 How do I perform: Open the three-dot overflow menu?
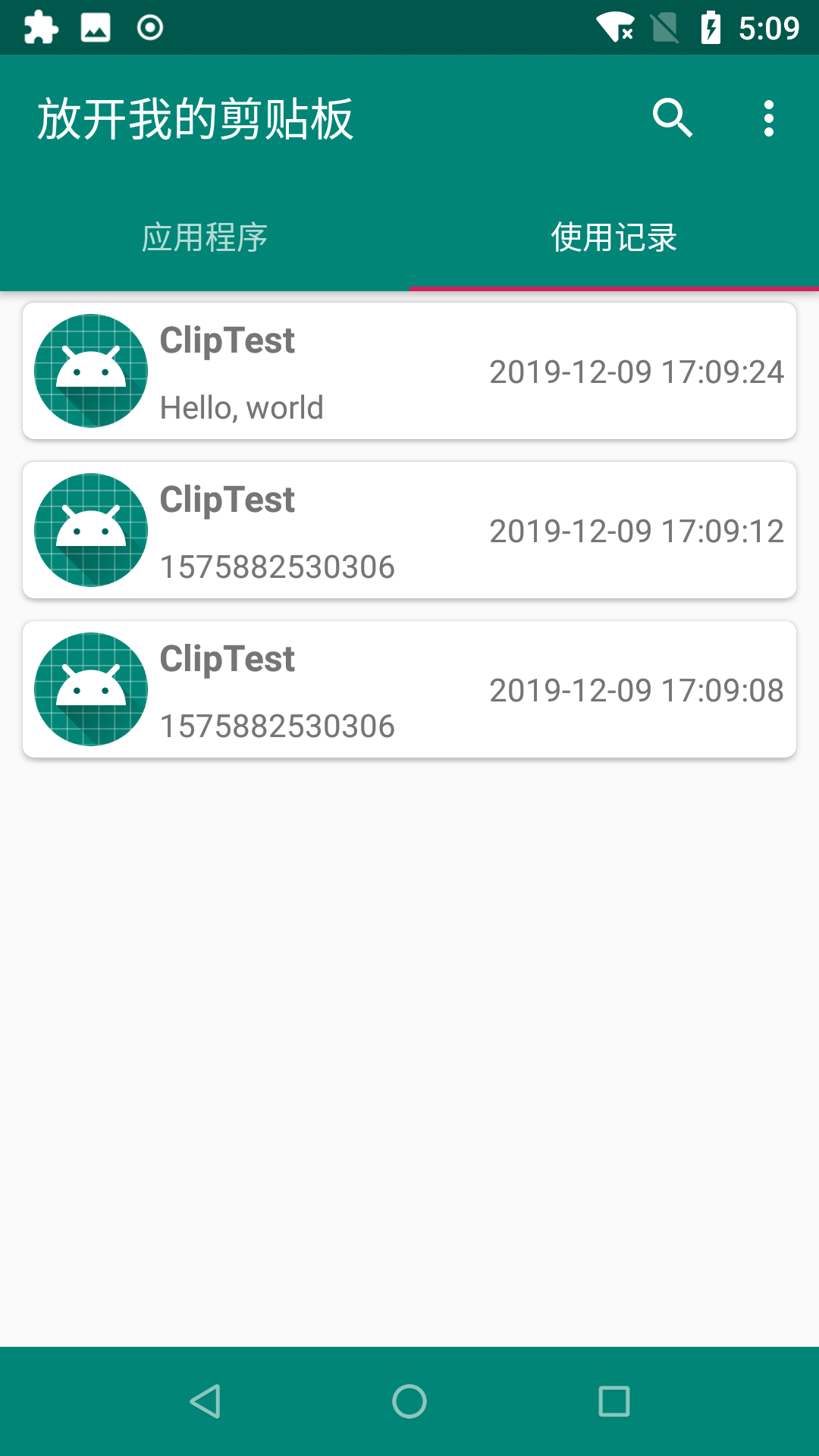point(769,118)
